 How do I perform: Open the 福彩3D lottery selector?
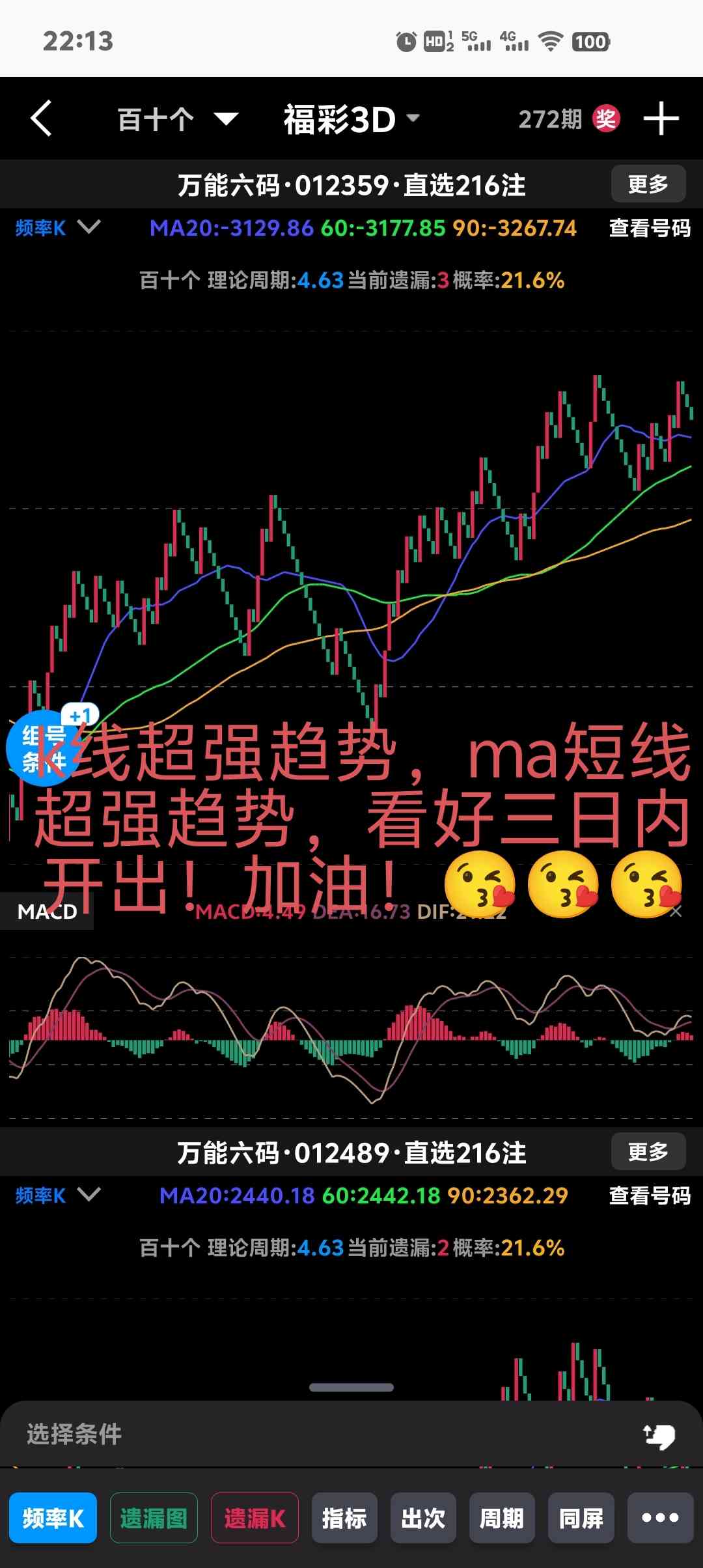(351, 120)
